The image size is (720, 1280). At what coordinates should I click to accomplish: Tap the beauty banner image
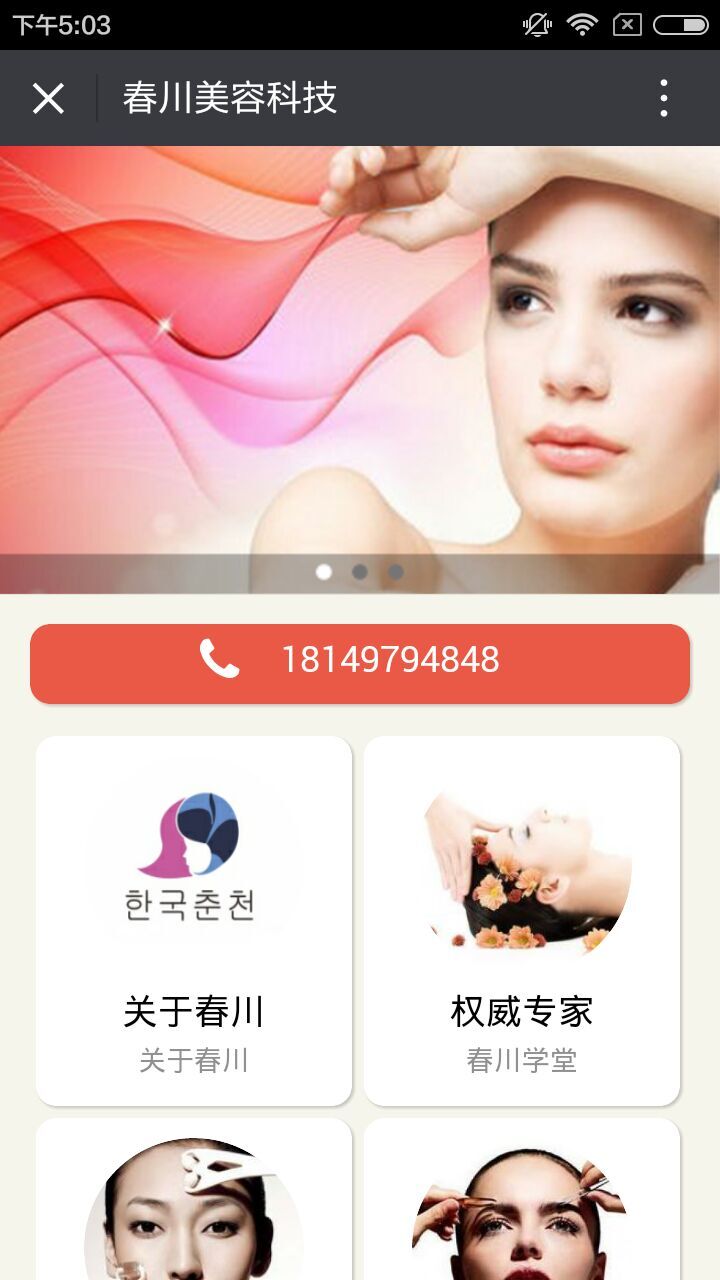click(x=360, y=350)
